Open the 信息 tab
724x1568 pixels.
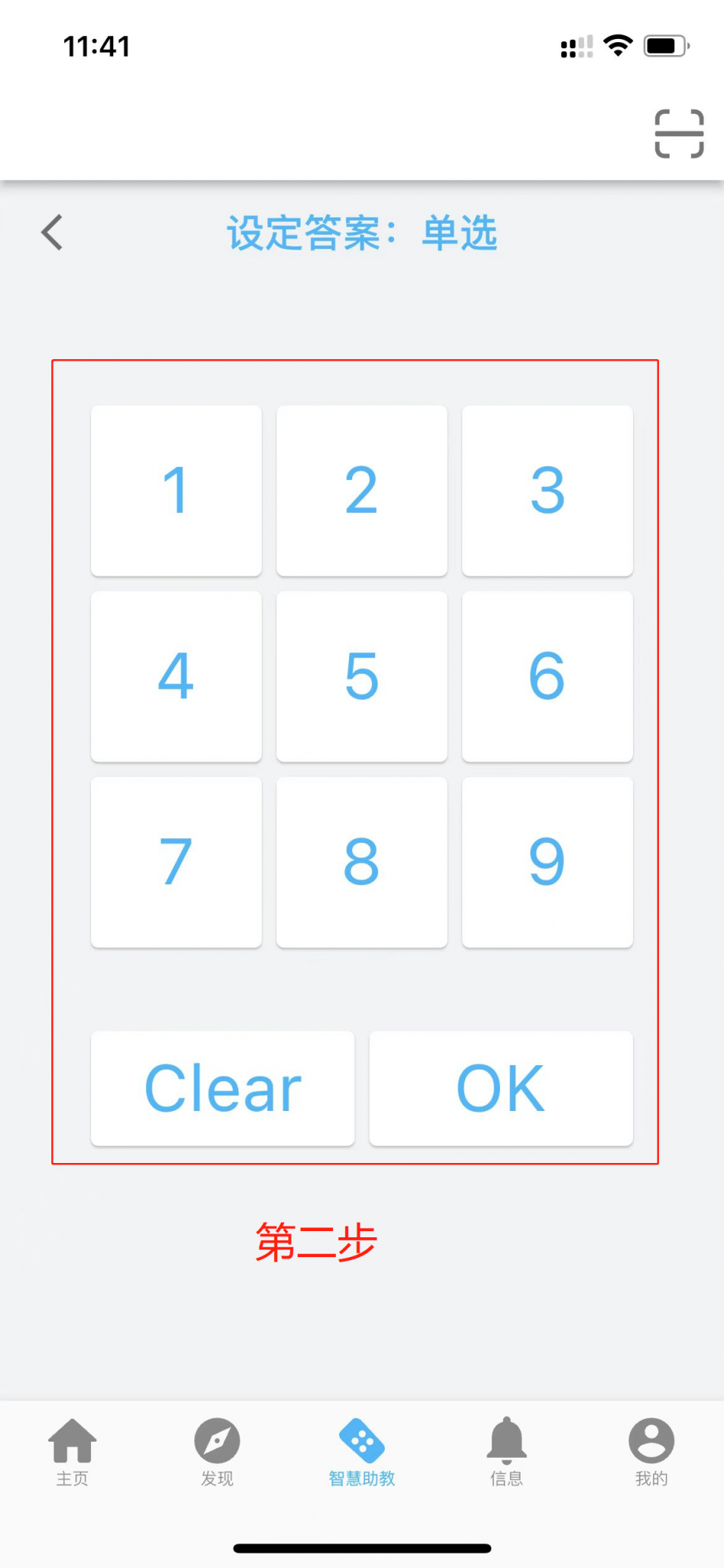(507, 1452)
